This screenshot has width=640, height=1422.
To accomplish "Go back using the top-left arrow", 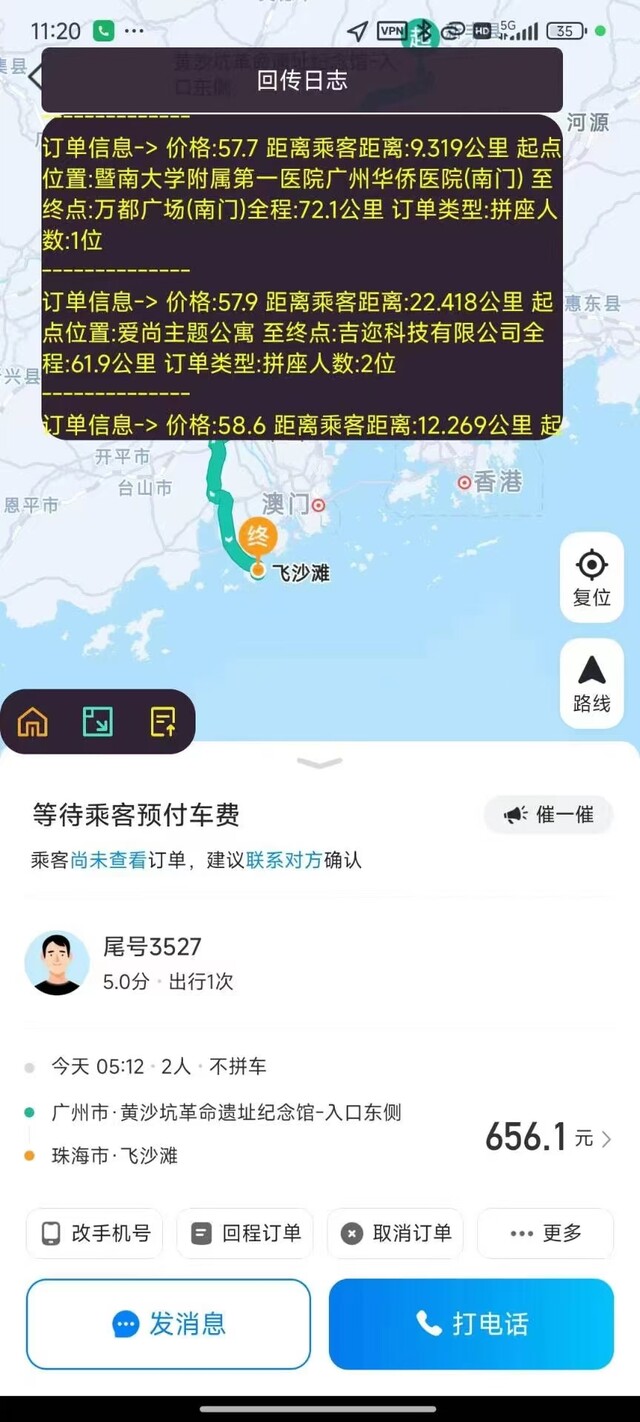I will coord(36,76).
